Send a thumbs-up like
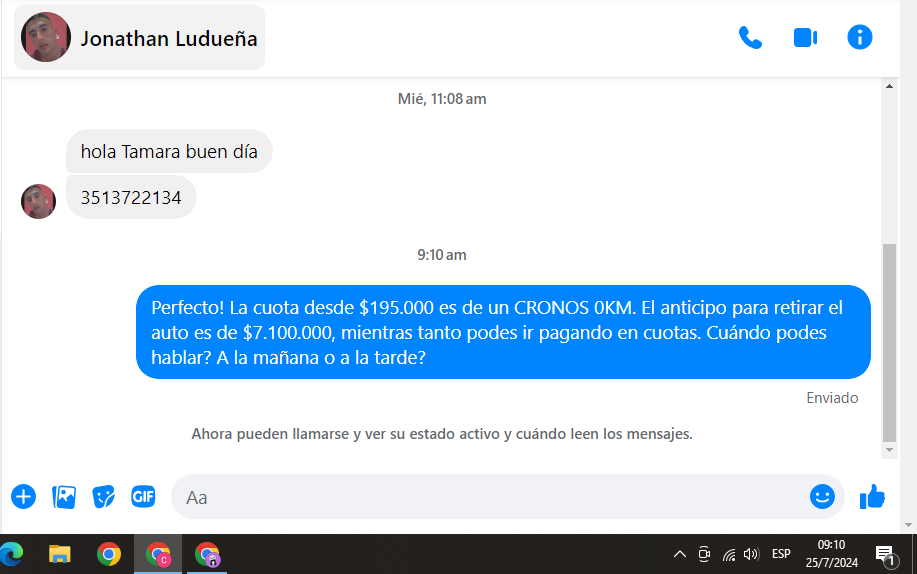The image size is (917, 574). (x=872, y=496)
